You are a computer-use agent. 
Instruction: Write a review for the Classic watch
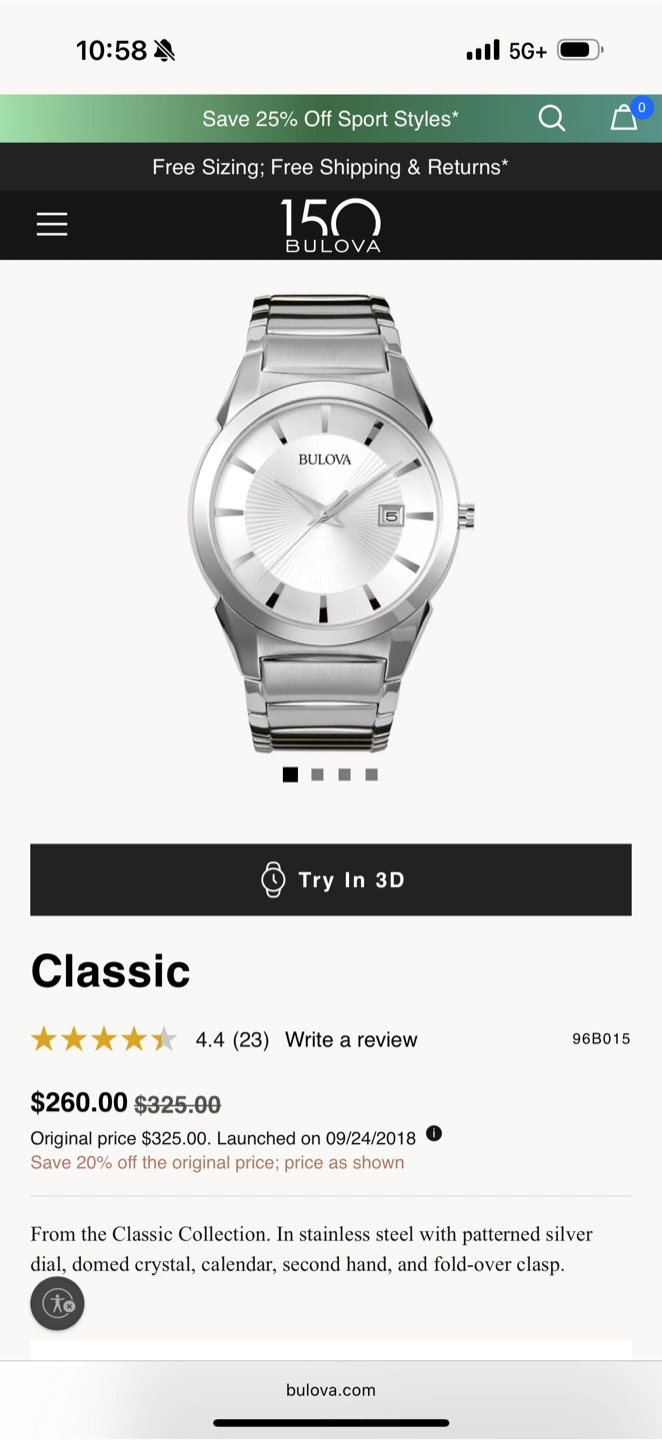351,1040
